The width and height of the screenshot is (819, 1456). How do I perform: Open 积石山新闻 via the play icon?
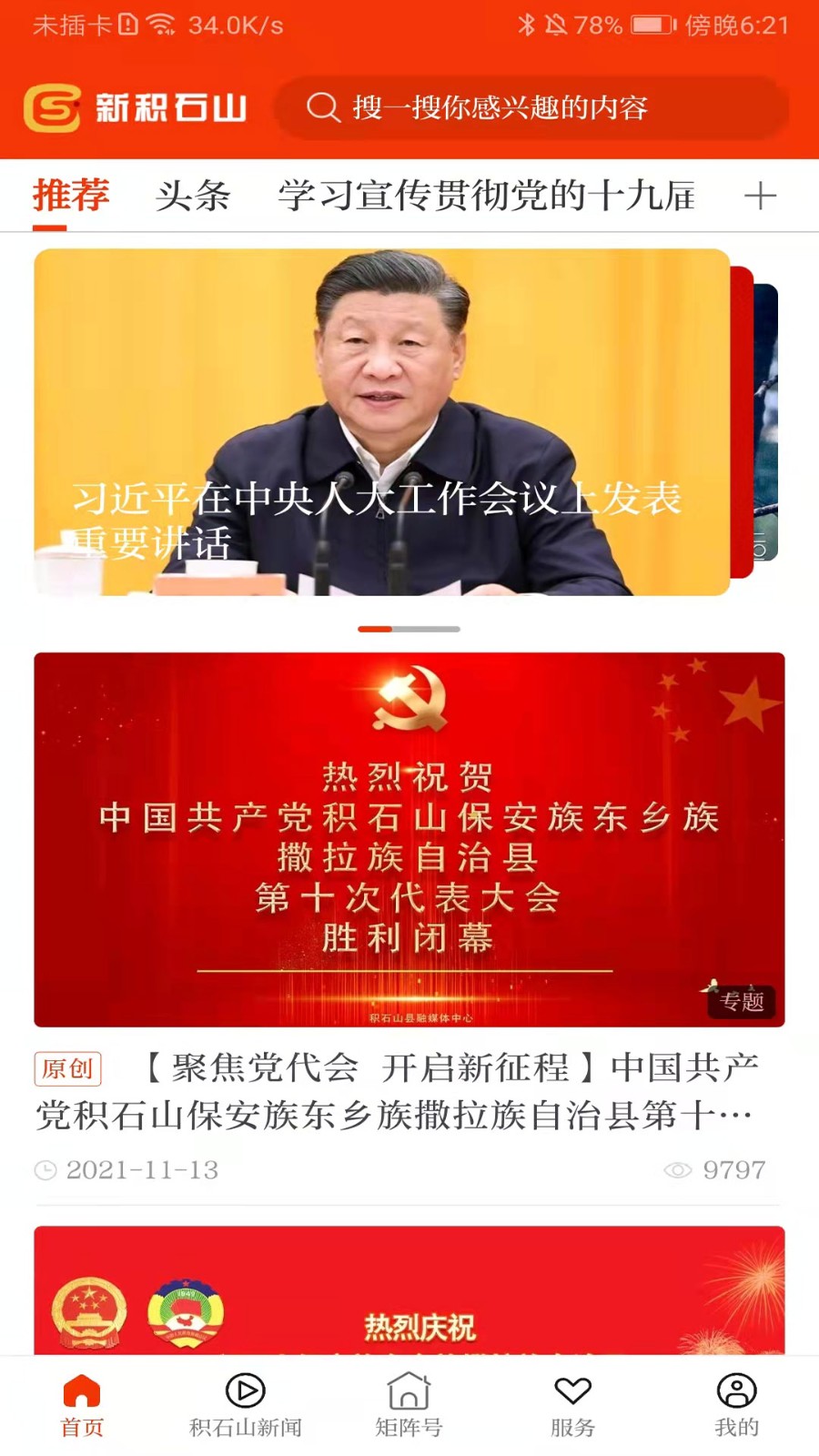click(x=243, y=1390)
